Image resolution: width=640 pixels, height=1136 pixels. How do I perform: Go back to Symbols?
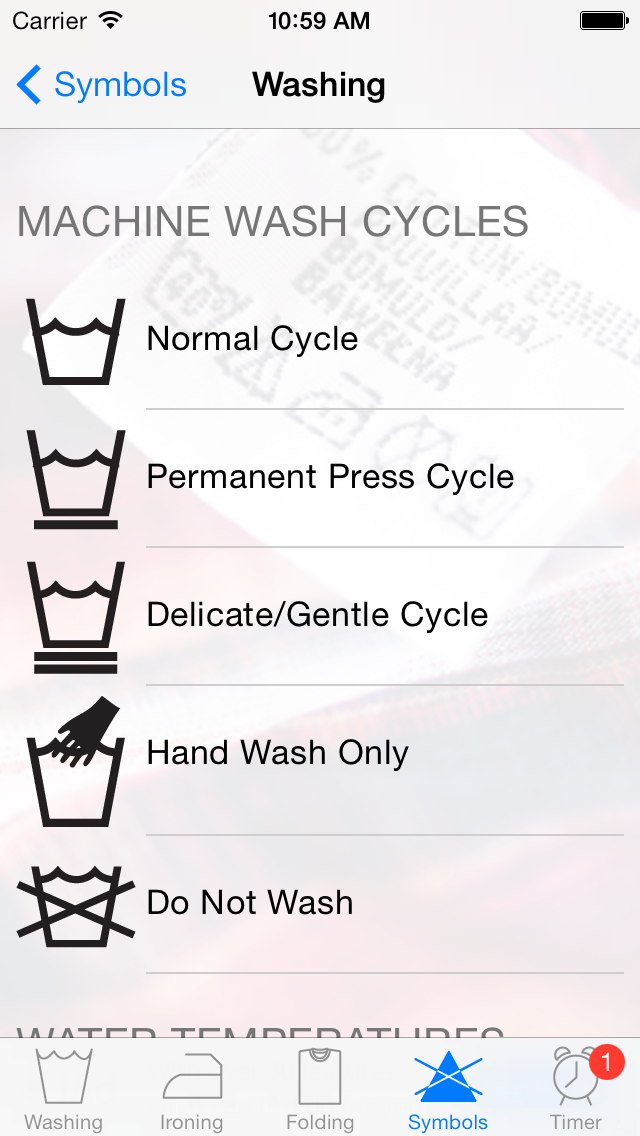(101, 85)
